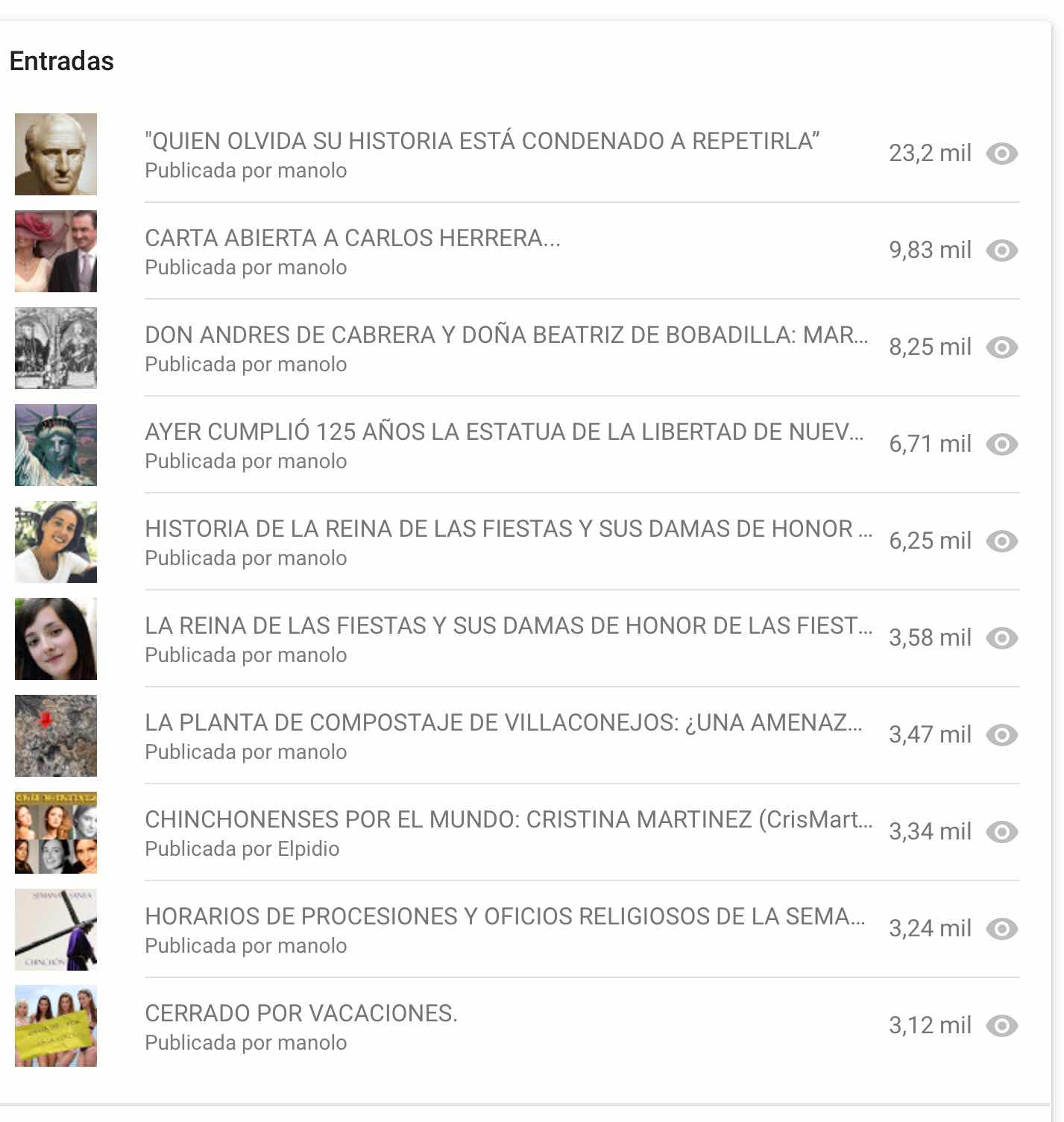Open the post "QUIEN OLVIDA SU HISTORIA ESTÁ CONDENADO A REPETIRLA"

point(482,141)
